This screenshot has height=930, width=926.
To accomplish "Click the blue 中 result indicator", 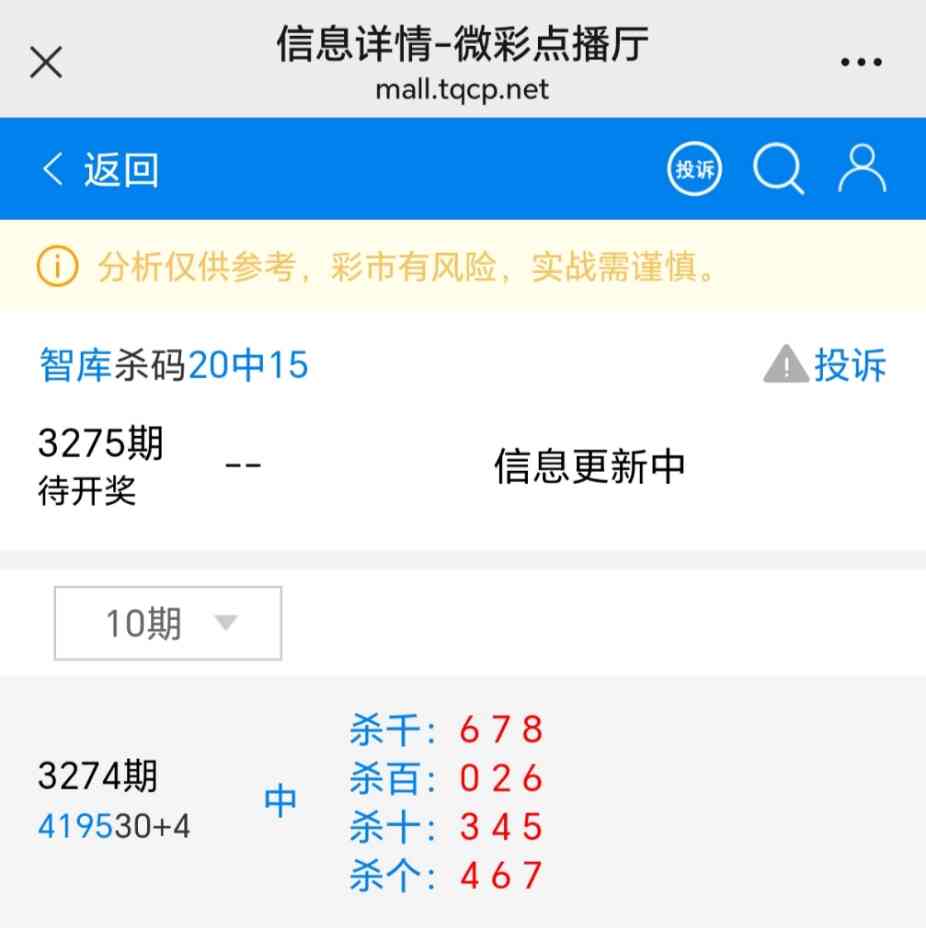I will pos(281,800).
